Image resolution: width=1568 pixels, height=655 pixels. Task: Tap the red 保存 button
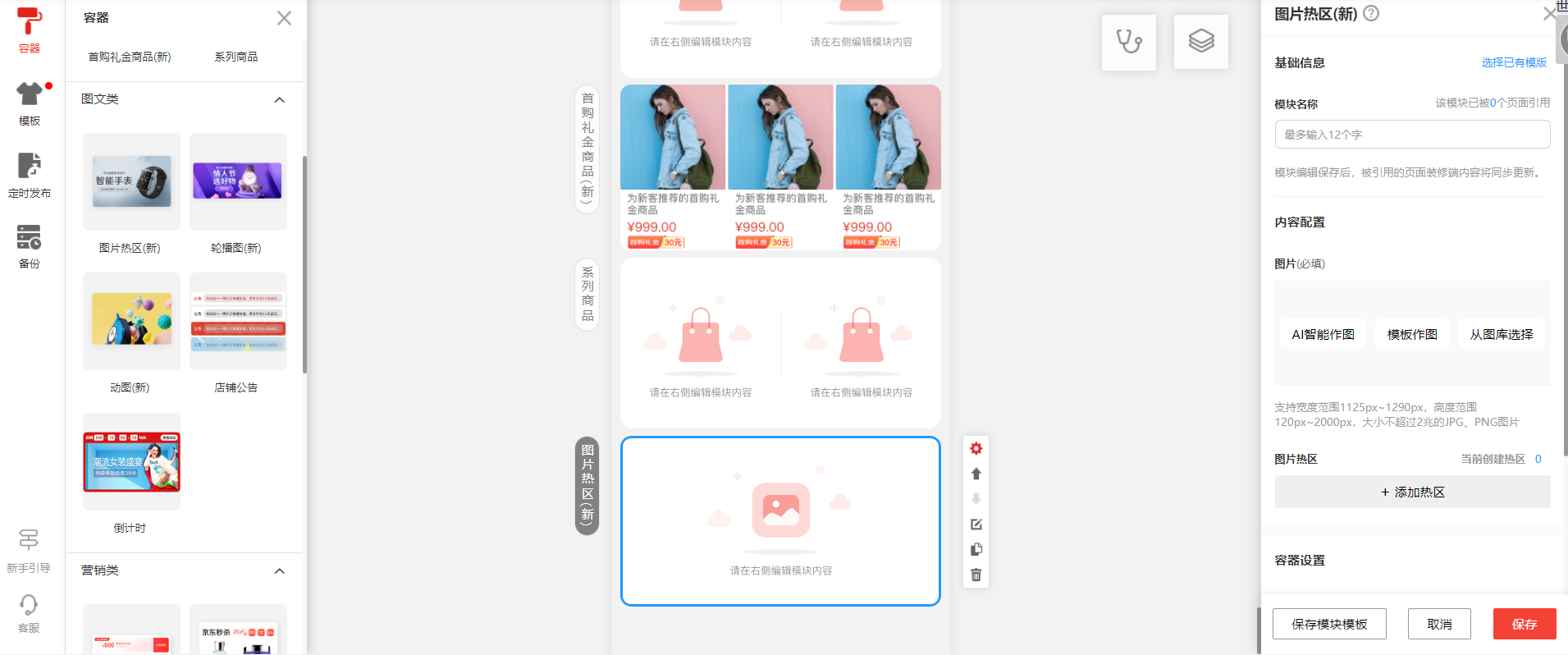click(x=1524, y=625)
